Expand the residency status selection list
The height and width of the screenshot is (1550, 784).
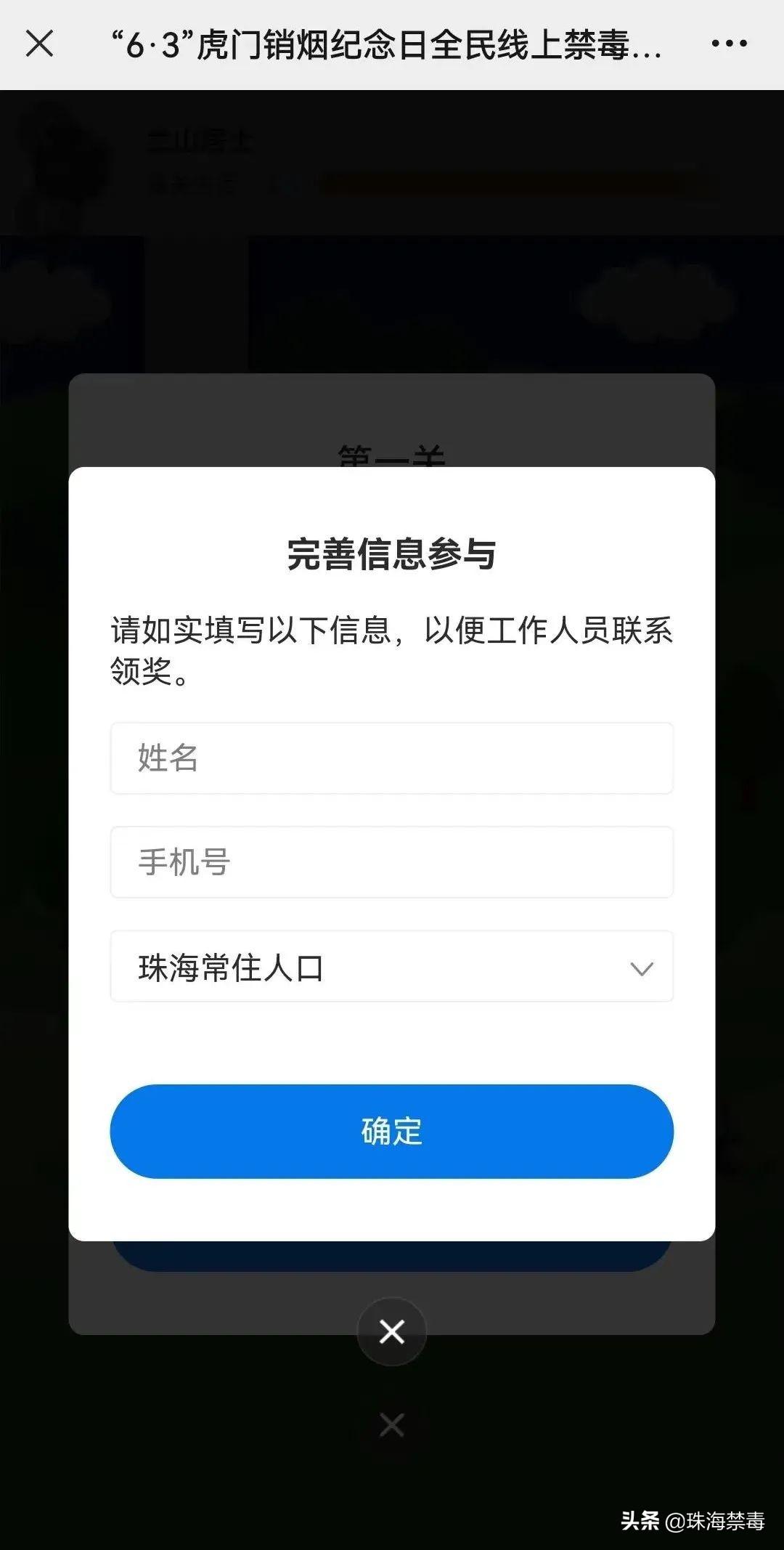[391, 966]
